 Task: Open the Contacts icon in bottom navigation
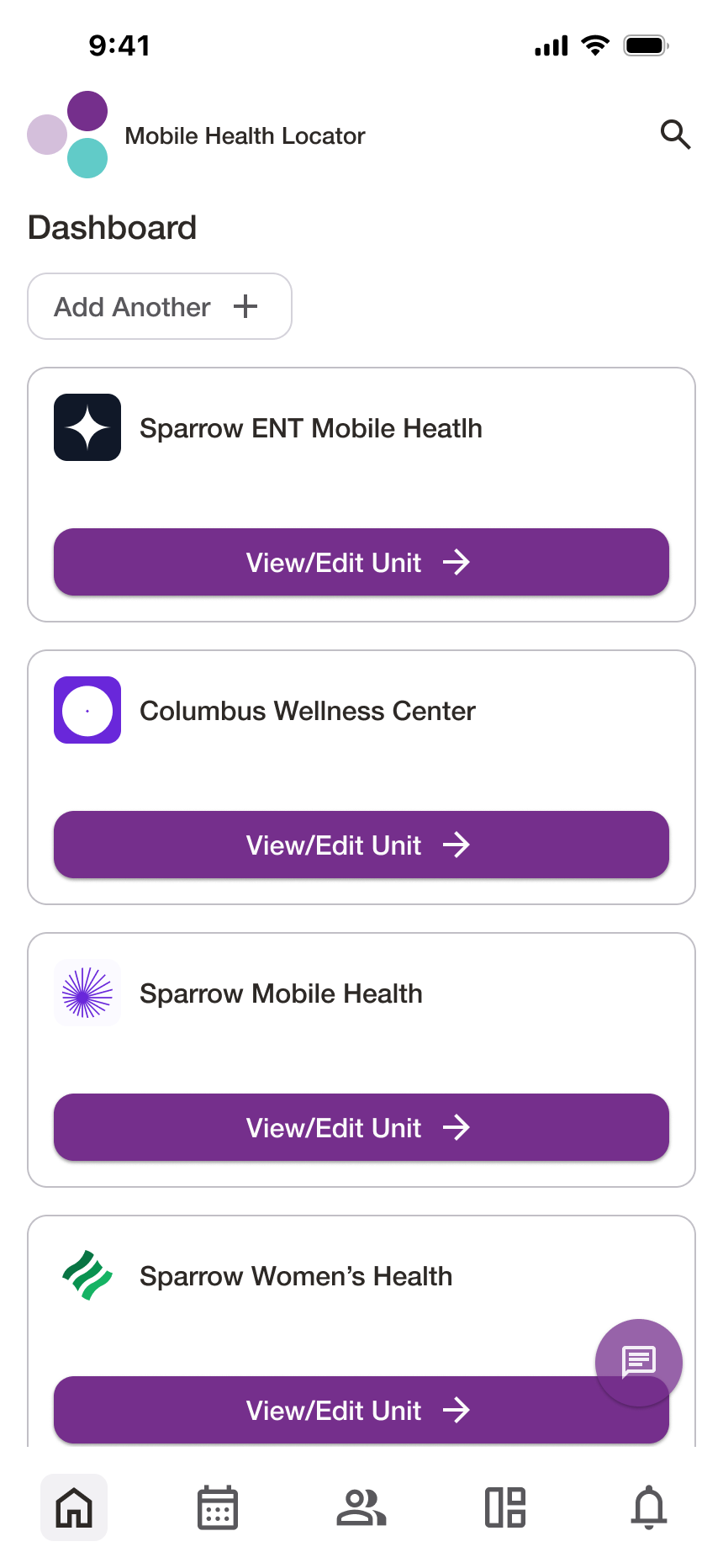(x=361, y=1507)
